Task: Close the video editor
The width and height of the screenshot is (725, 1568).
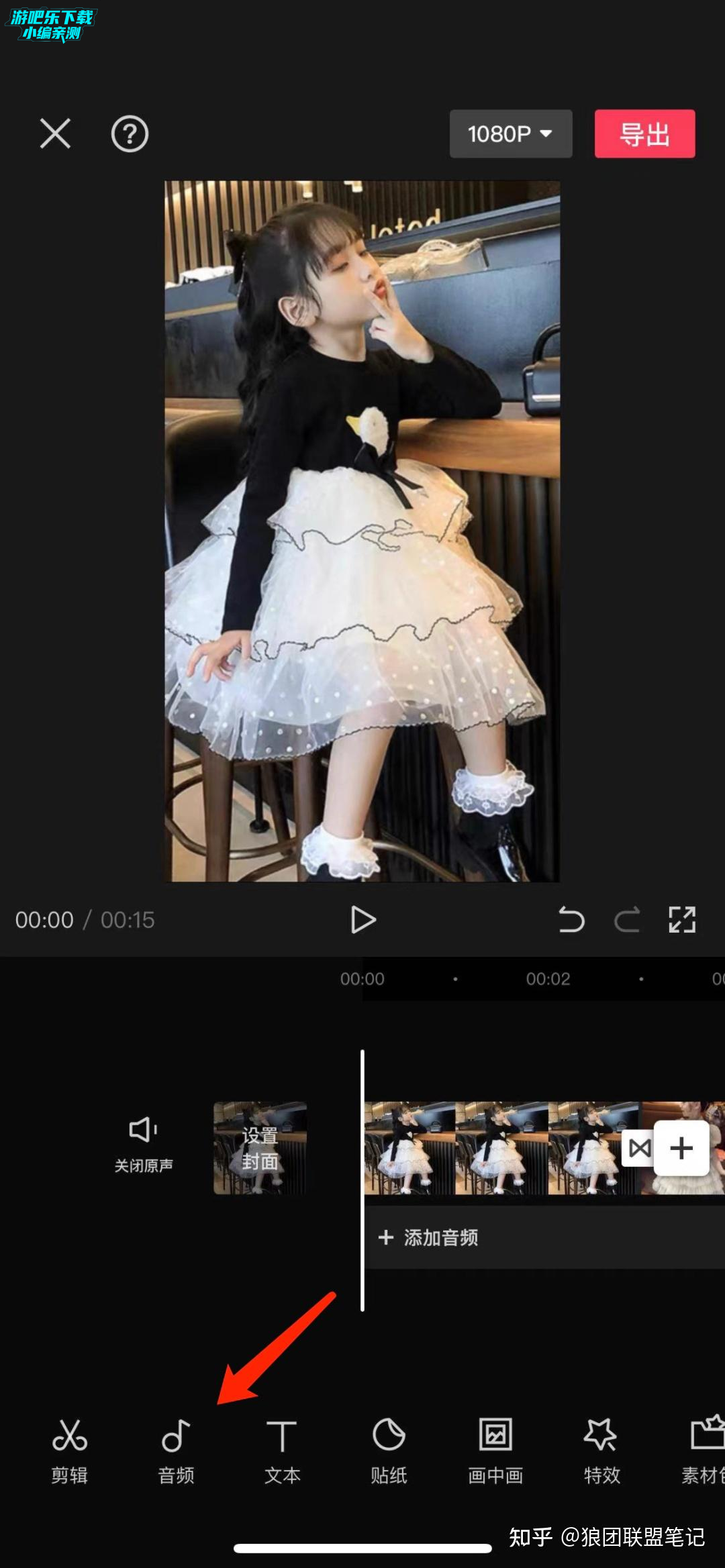Action: click(x=55, y=134)
